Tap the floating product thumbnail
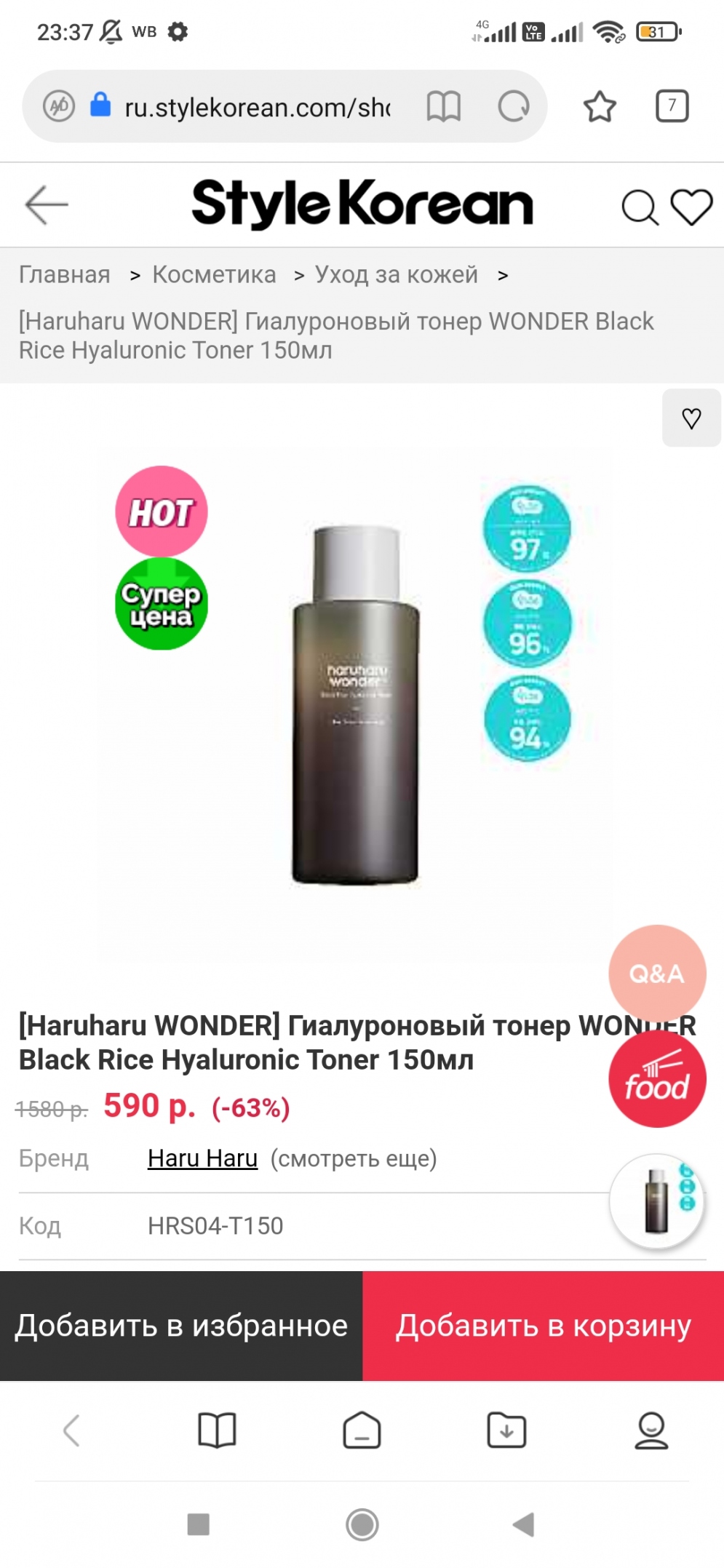 (656, 1201)
